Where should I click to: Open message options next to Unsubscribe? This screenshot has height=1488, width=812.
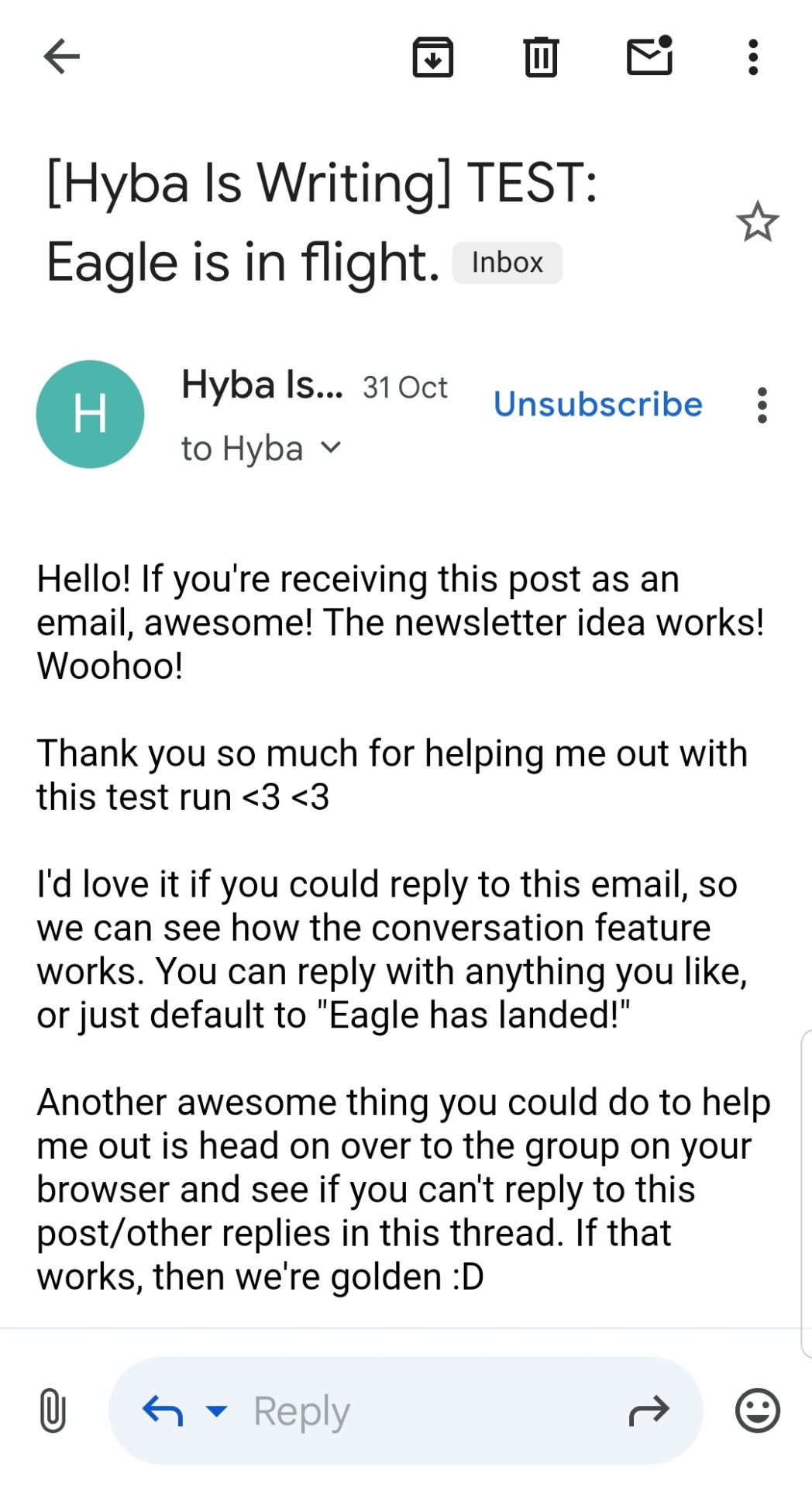pos(762,405)
